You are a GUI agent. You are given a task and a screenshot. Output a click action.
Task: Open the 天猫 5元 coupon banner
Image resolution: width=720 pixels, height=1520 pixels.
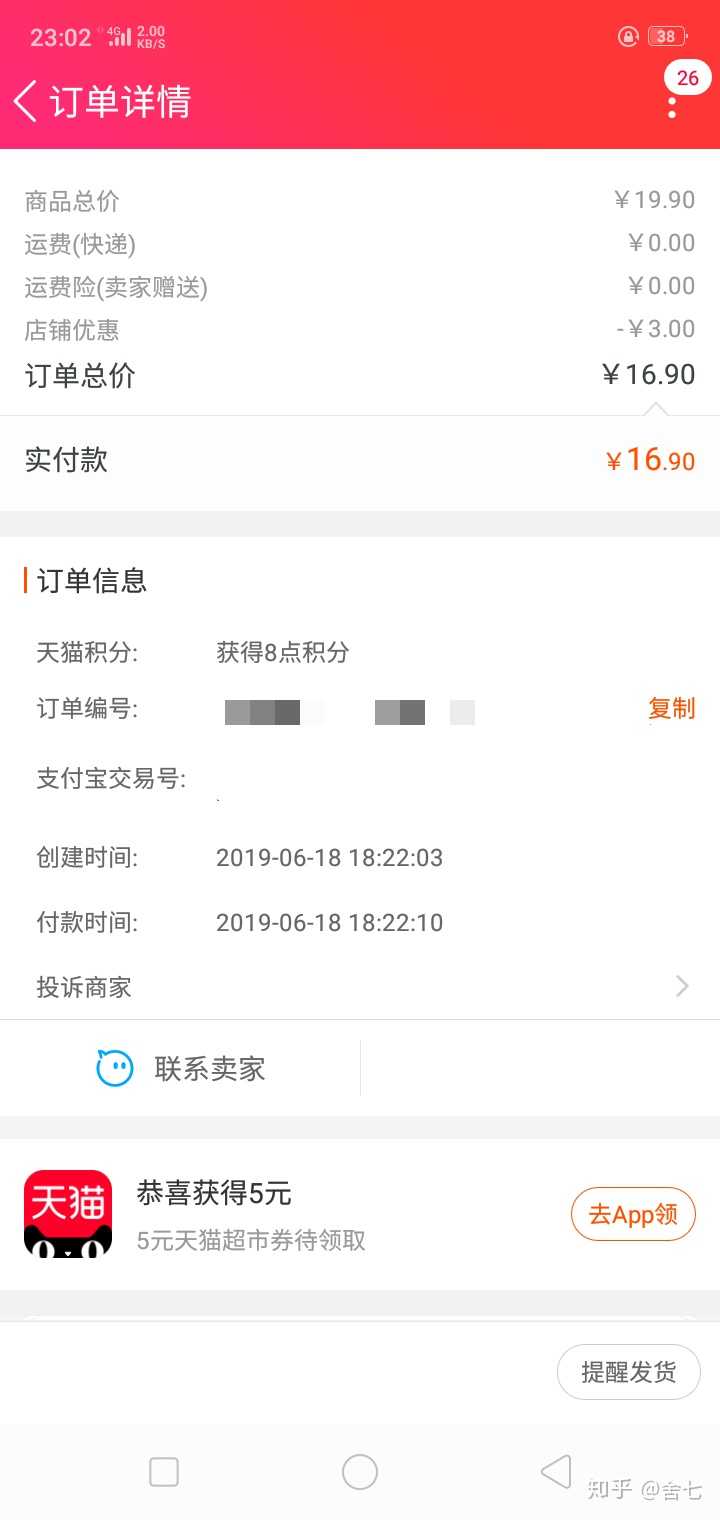click(250, 1214)
